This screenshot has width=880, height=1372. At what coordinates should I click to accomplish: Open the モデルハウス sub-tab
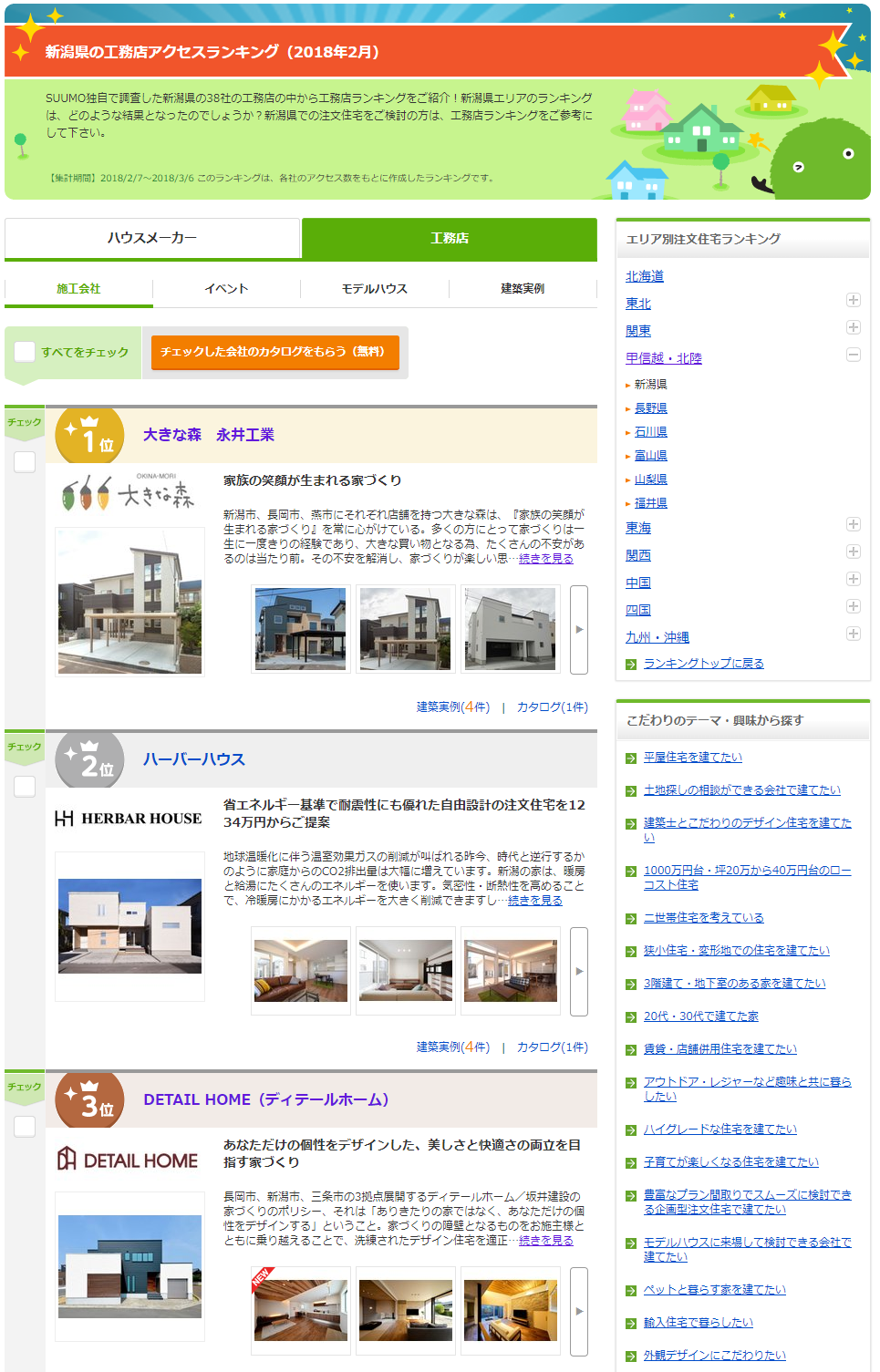pos(374,288)
